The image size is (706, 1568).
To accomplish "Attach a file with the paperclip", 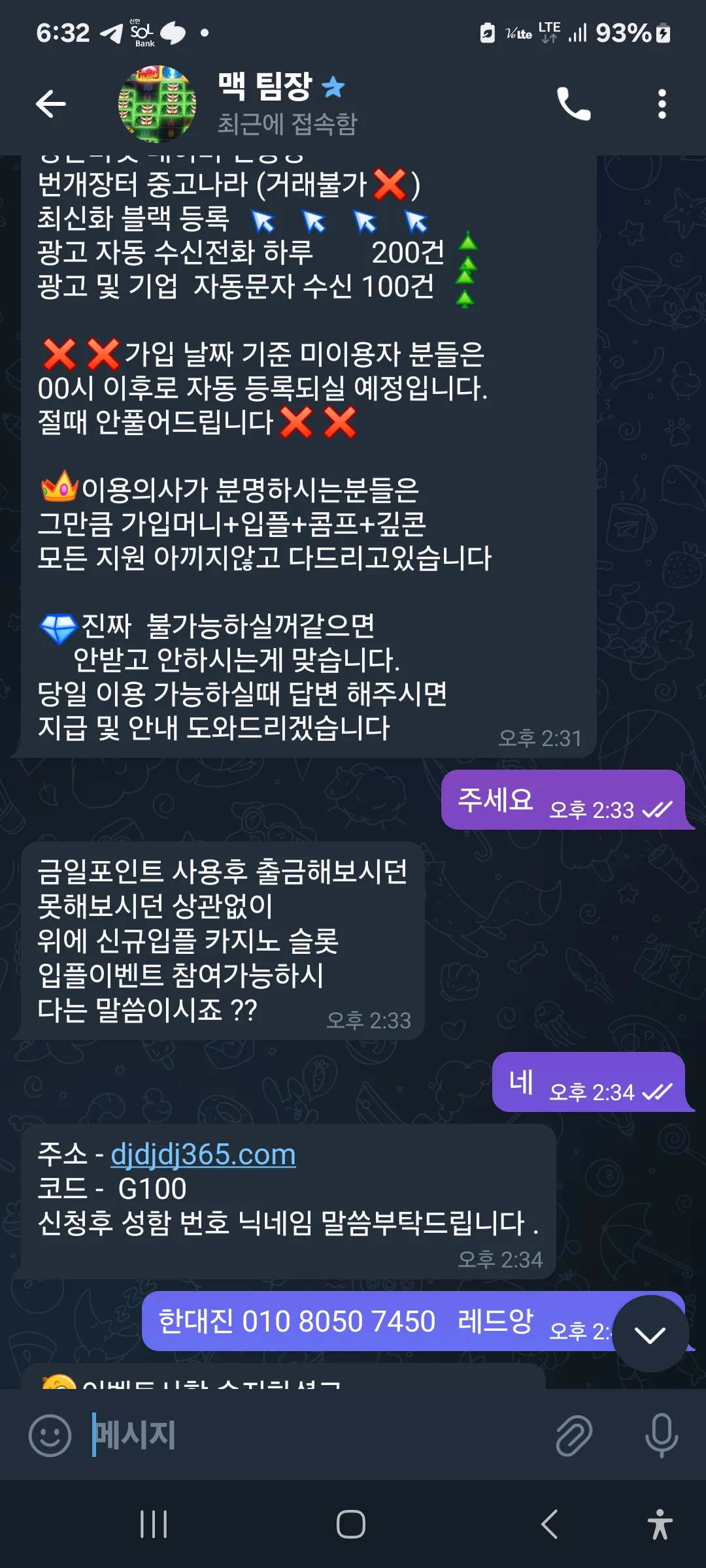I will pyautogui.click(x=574, y=1435).
